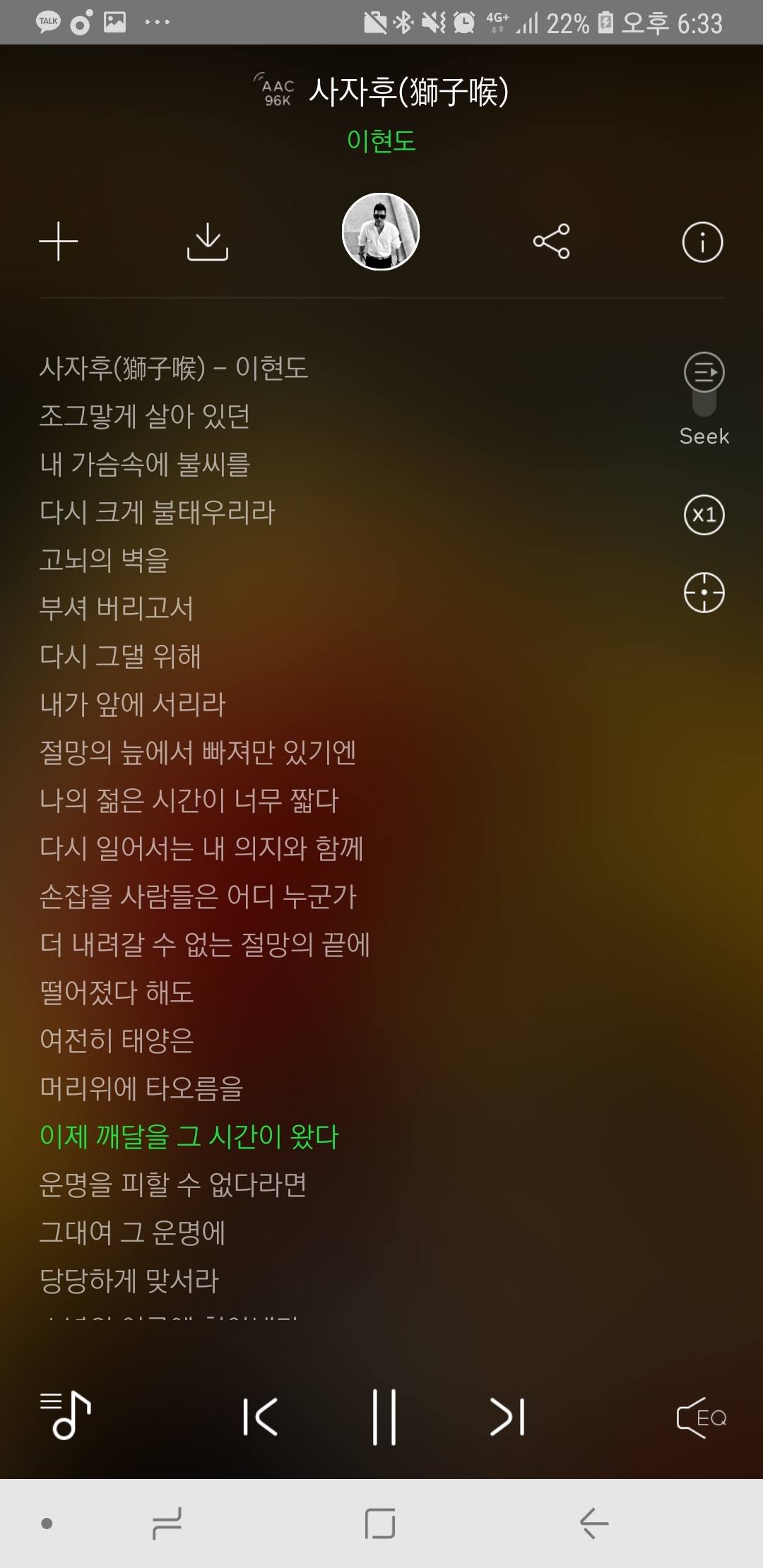
Task: Change the x1 playback speed
Action: tap(704, 515)
